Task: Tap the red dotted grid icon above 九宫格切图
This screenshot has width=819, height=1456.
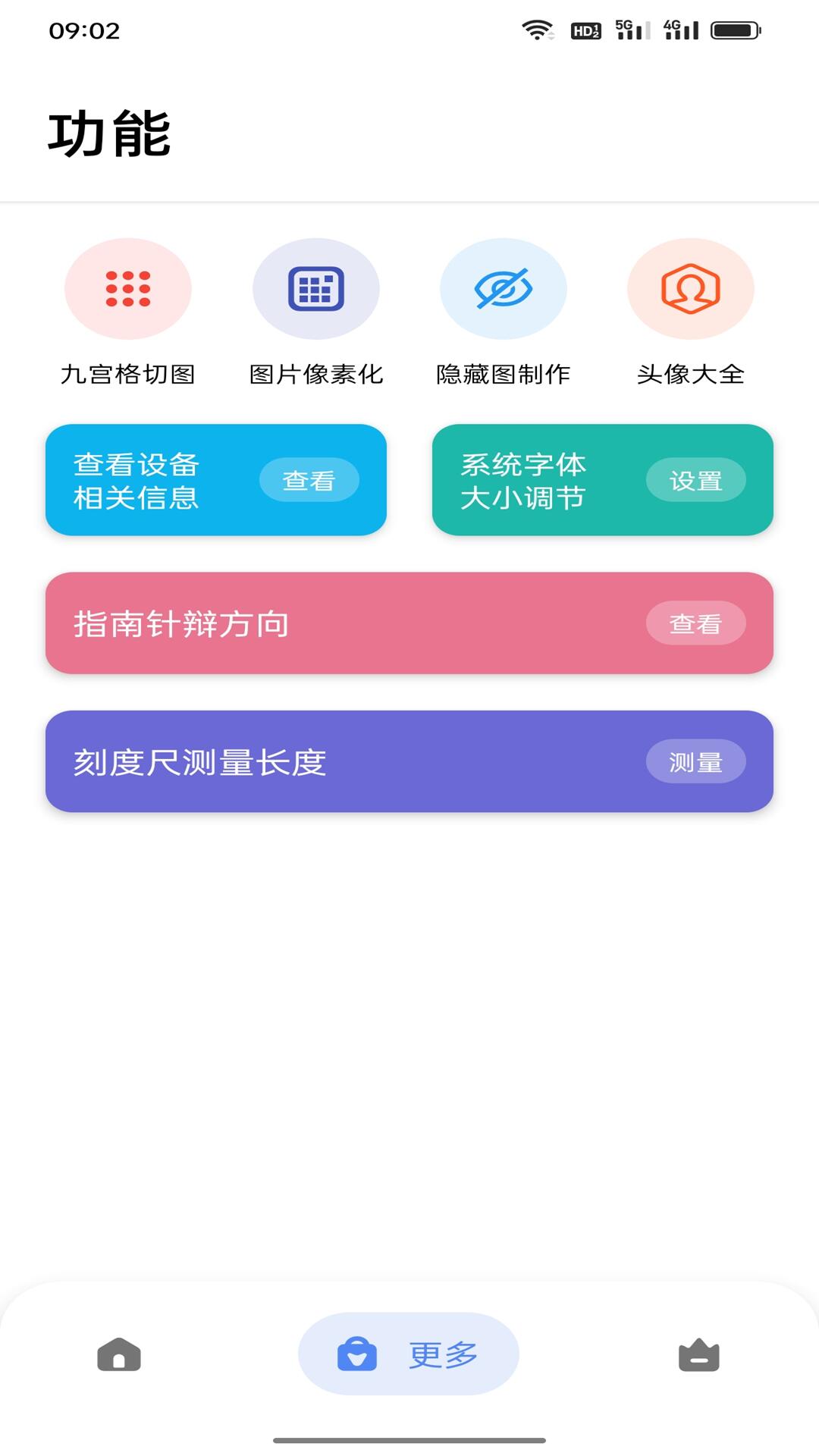Action: [x=127, y=289]
